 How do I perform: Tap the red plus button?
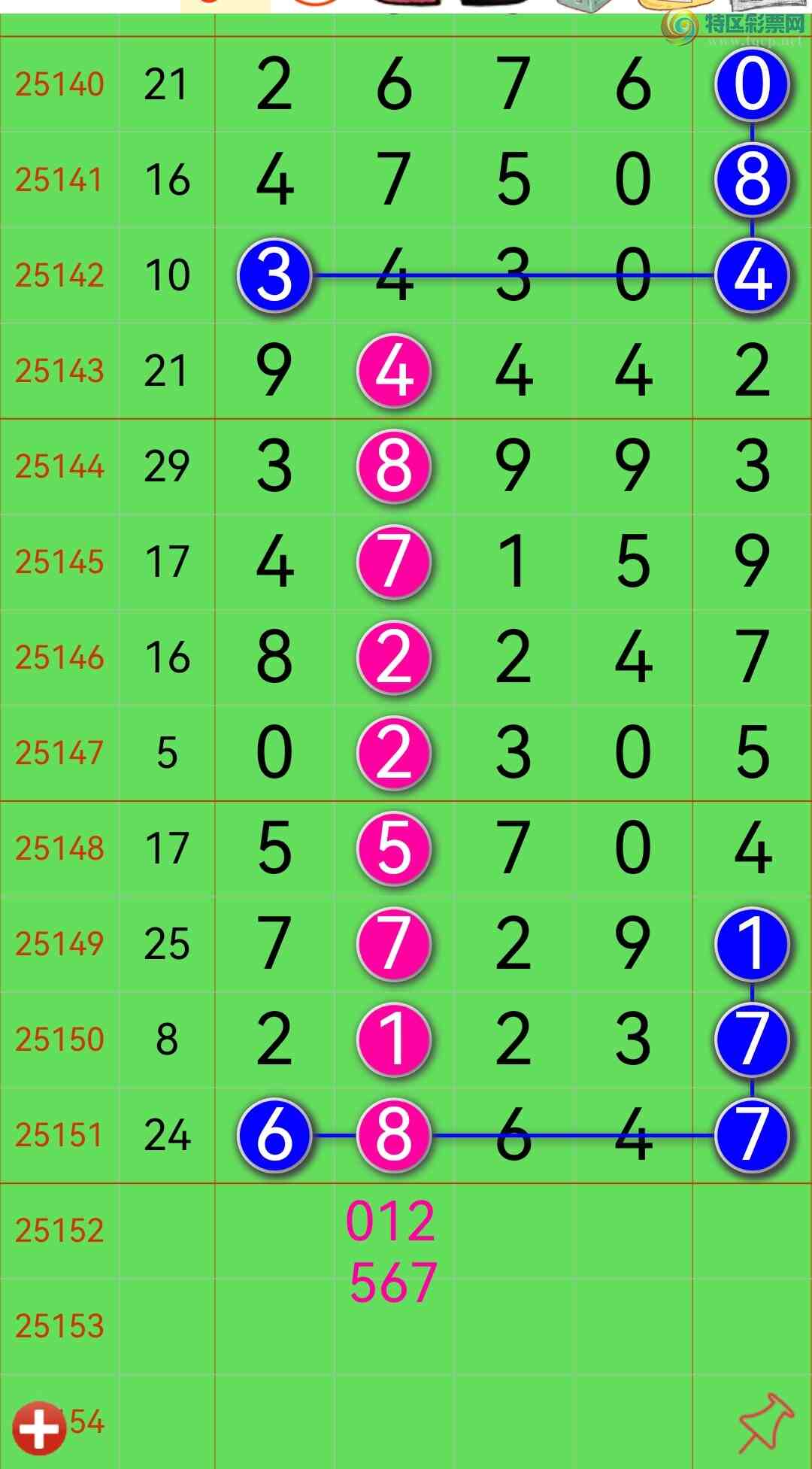[x=39, y=1427]
